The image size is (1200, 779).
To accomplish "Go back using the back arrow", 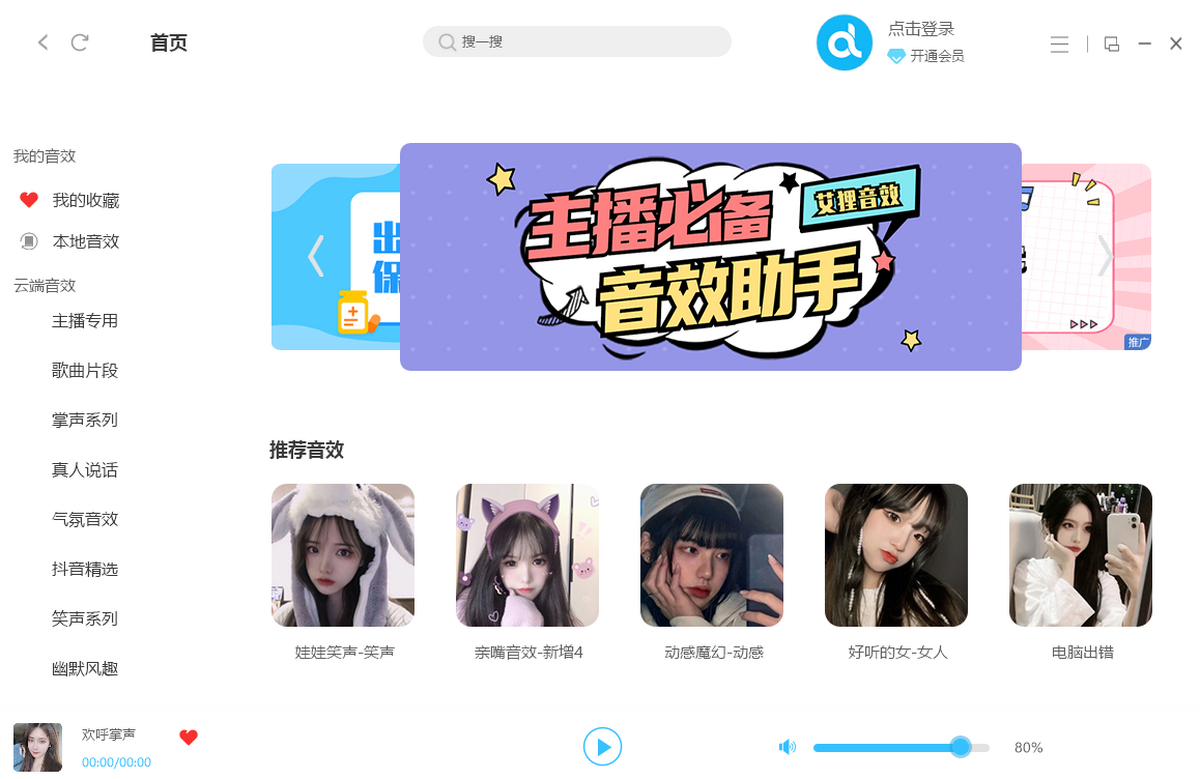I will 43,42.
